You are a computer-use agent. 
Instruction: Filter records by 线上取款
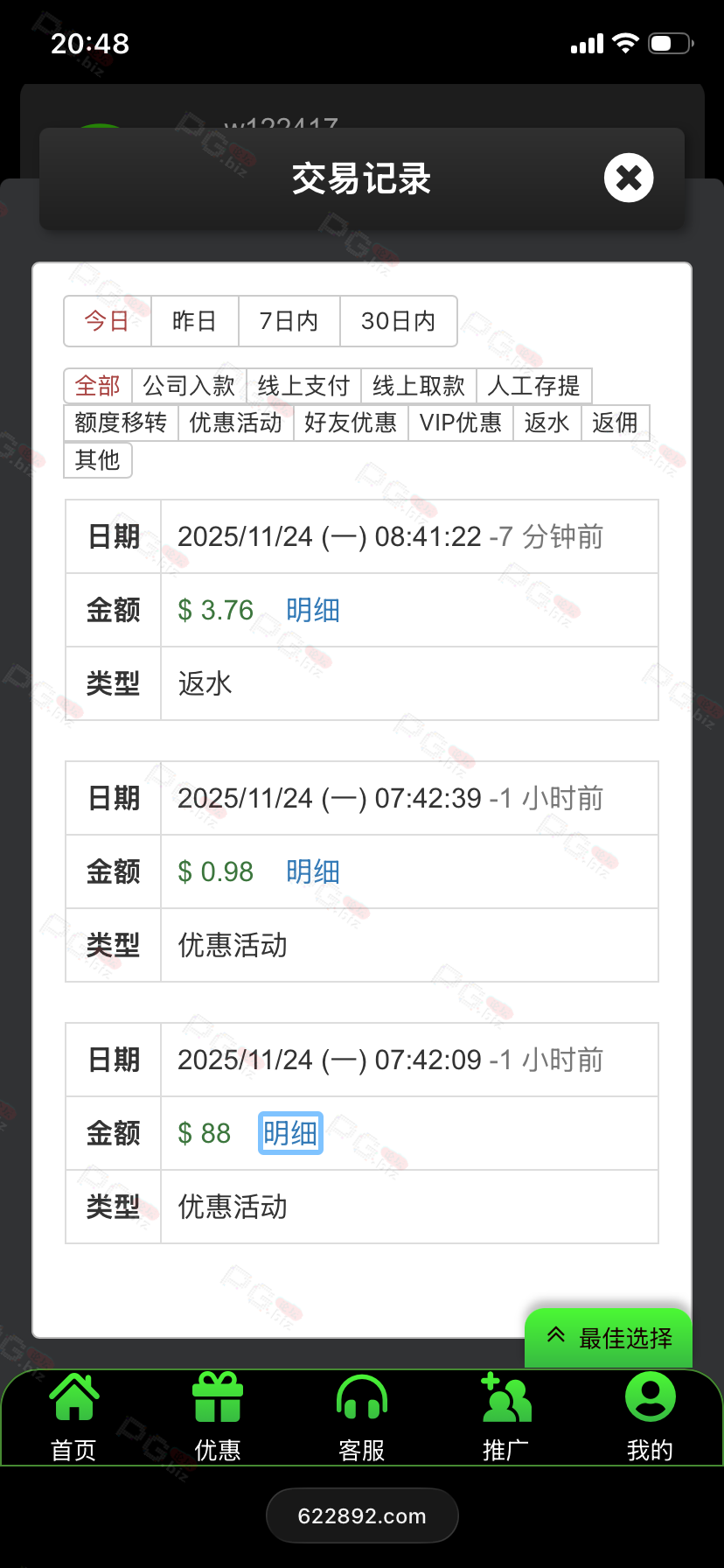pos(419,386)
